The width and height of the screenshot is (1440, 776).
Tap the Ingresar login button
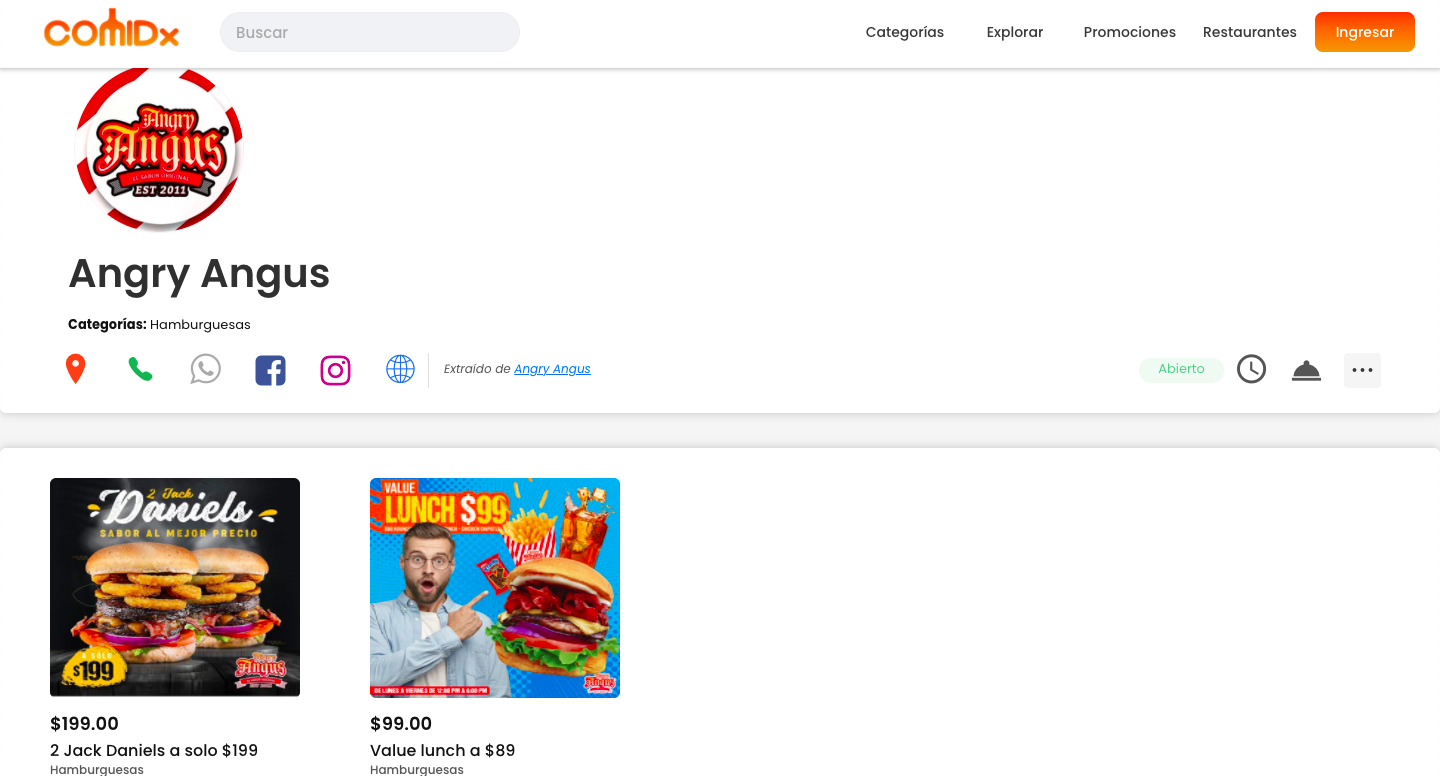(1364, 32)
